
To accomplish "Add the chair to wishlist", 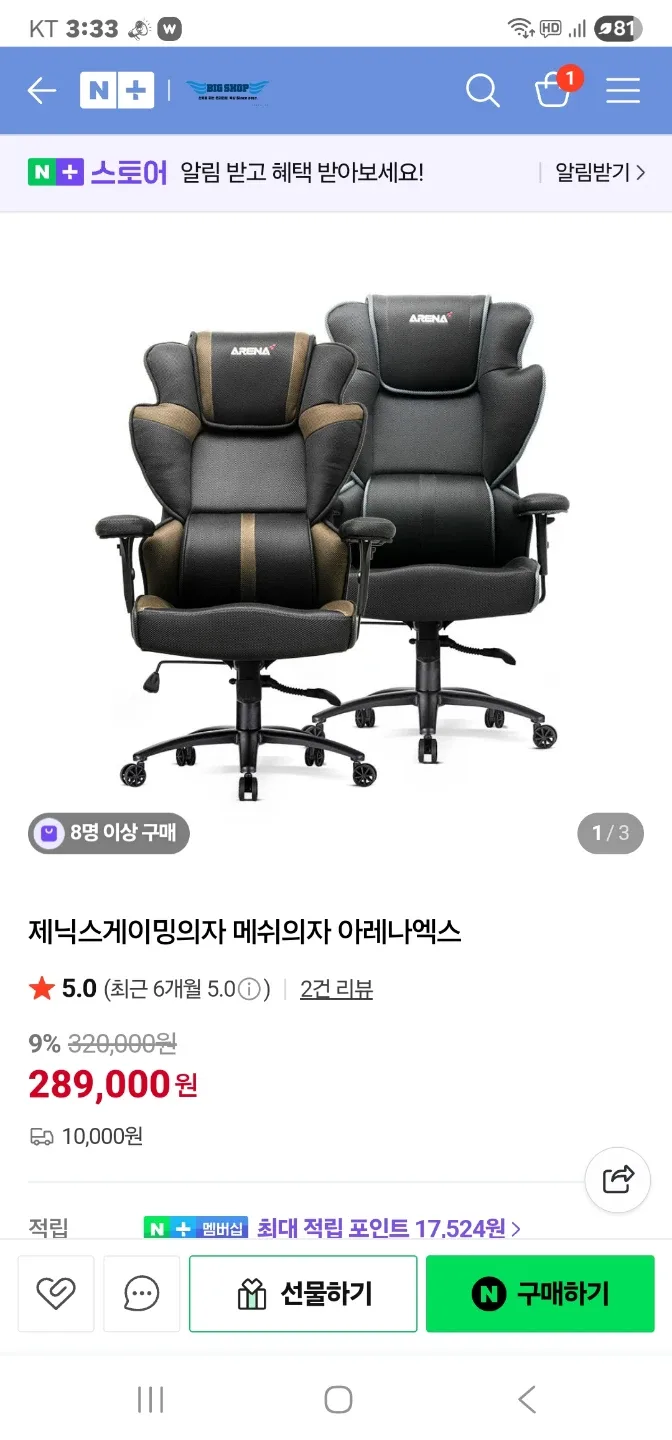I will coord(56,1294).
